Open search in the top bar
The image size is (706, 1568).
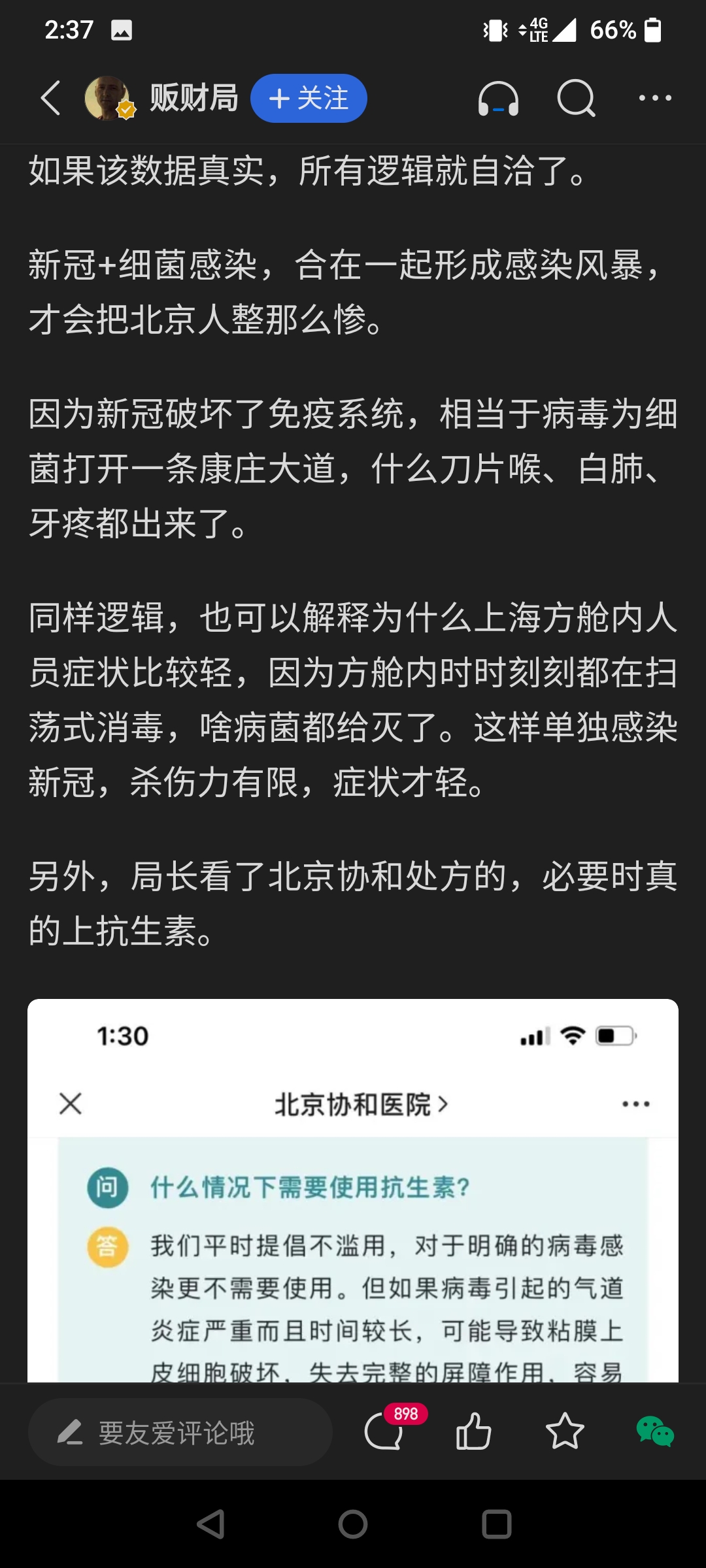tap(575, 98)
